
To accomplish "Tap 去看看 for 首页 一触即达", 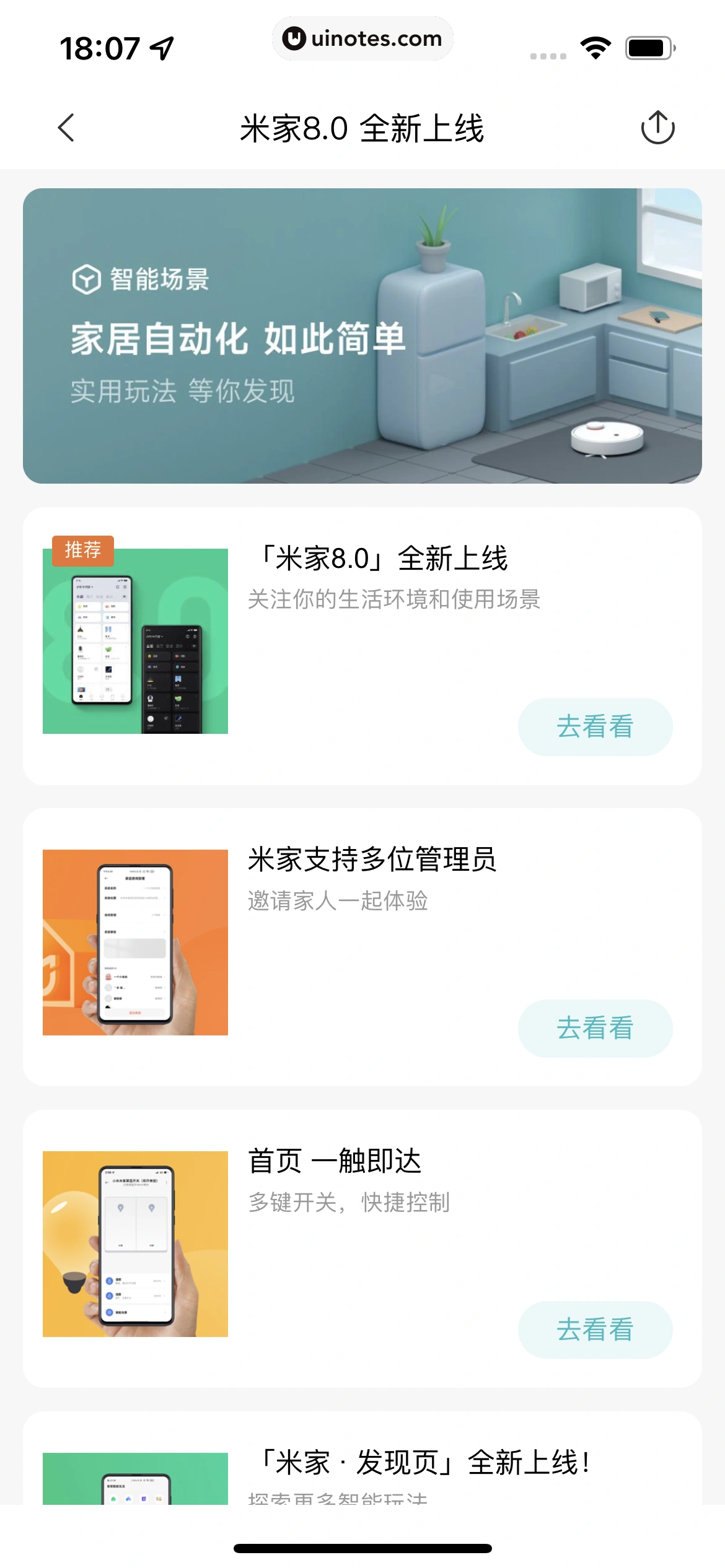I will point(595,1330).
